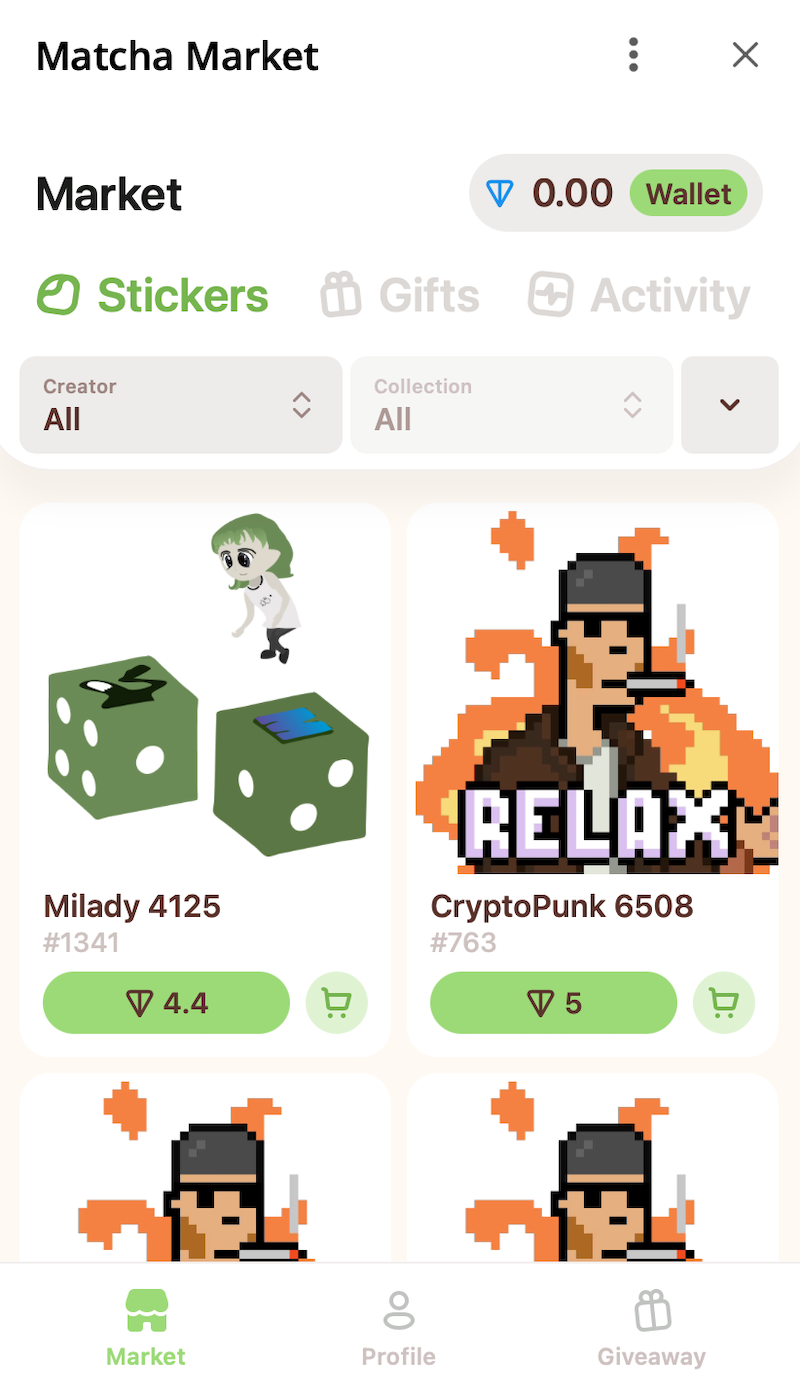
Task: Open the Milady 4125 sticker card
Action: tap(205, 700)
